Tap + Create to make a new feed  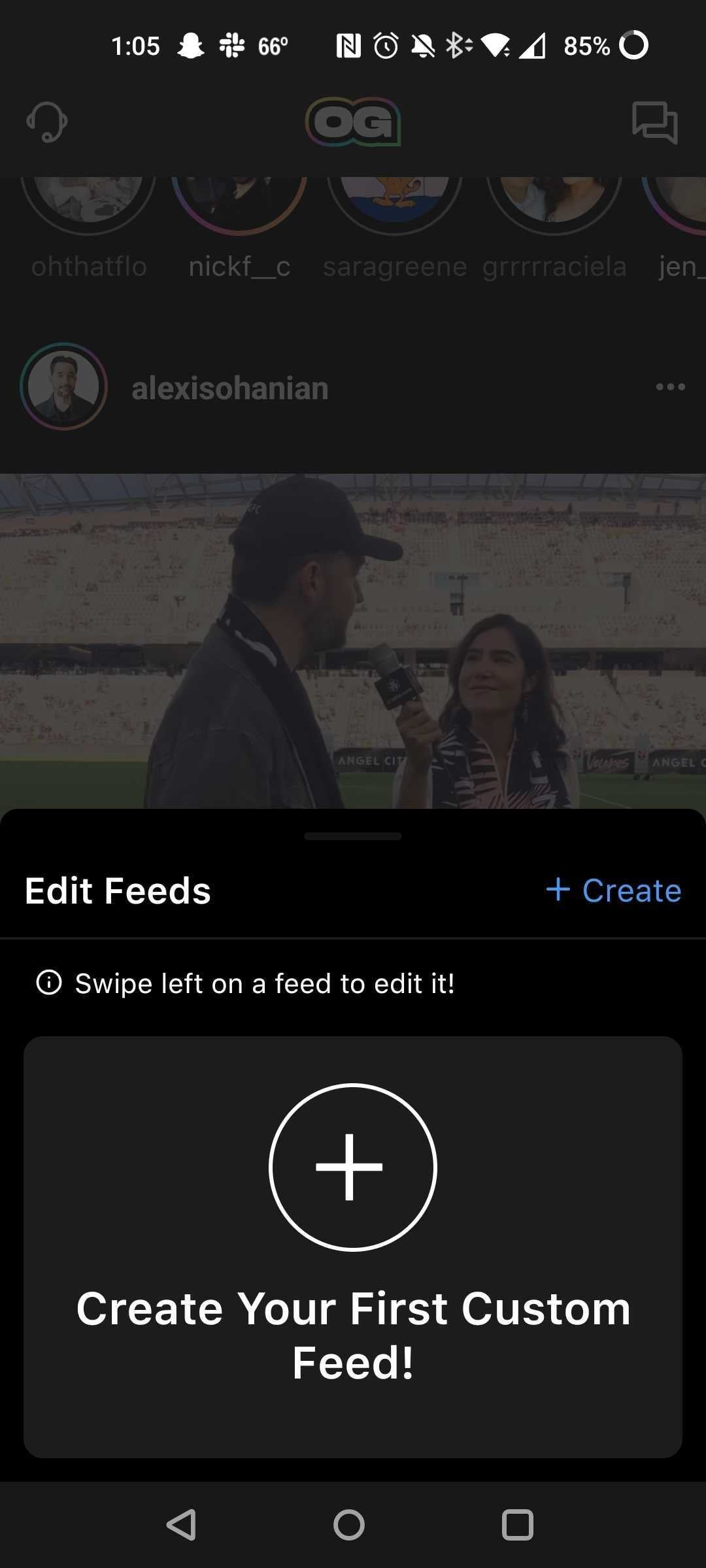613,890
